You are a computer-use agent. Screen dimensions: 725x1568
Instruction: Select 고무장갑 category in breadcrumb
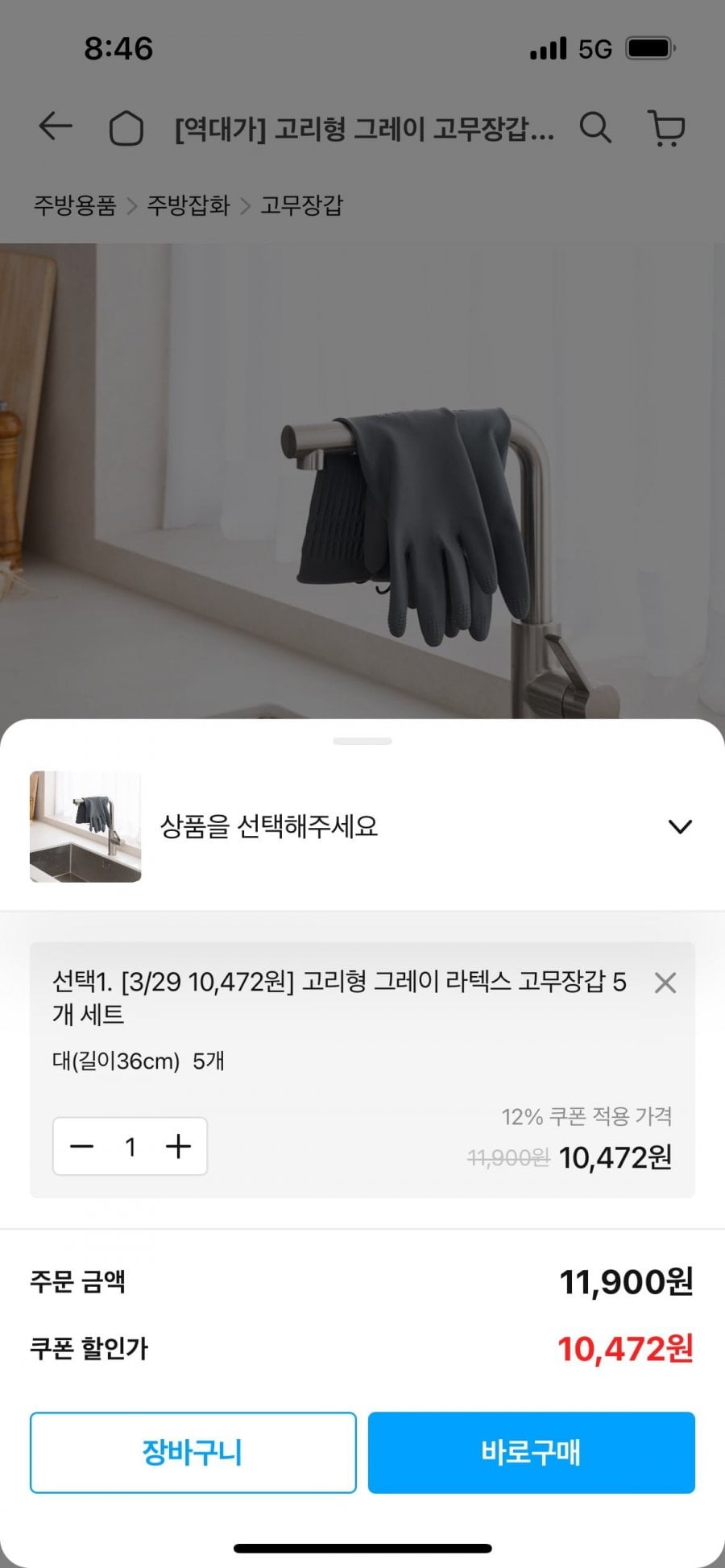coord(303,205)
